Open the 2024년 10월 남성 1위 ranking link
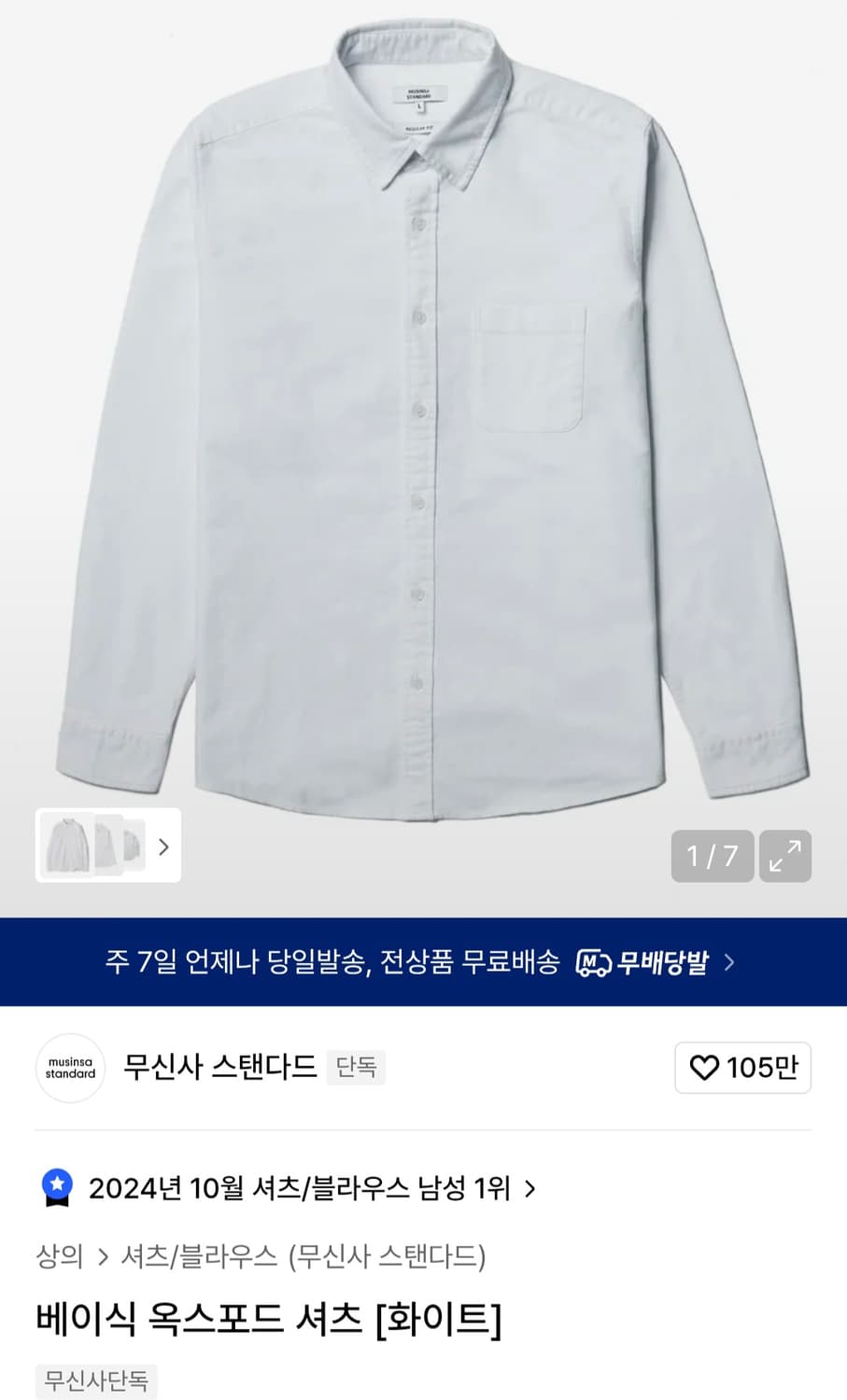 click(301, 1188)
